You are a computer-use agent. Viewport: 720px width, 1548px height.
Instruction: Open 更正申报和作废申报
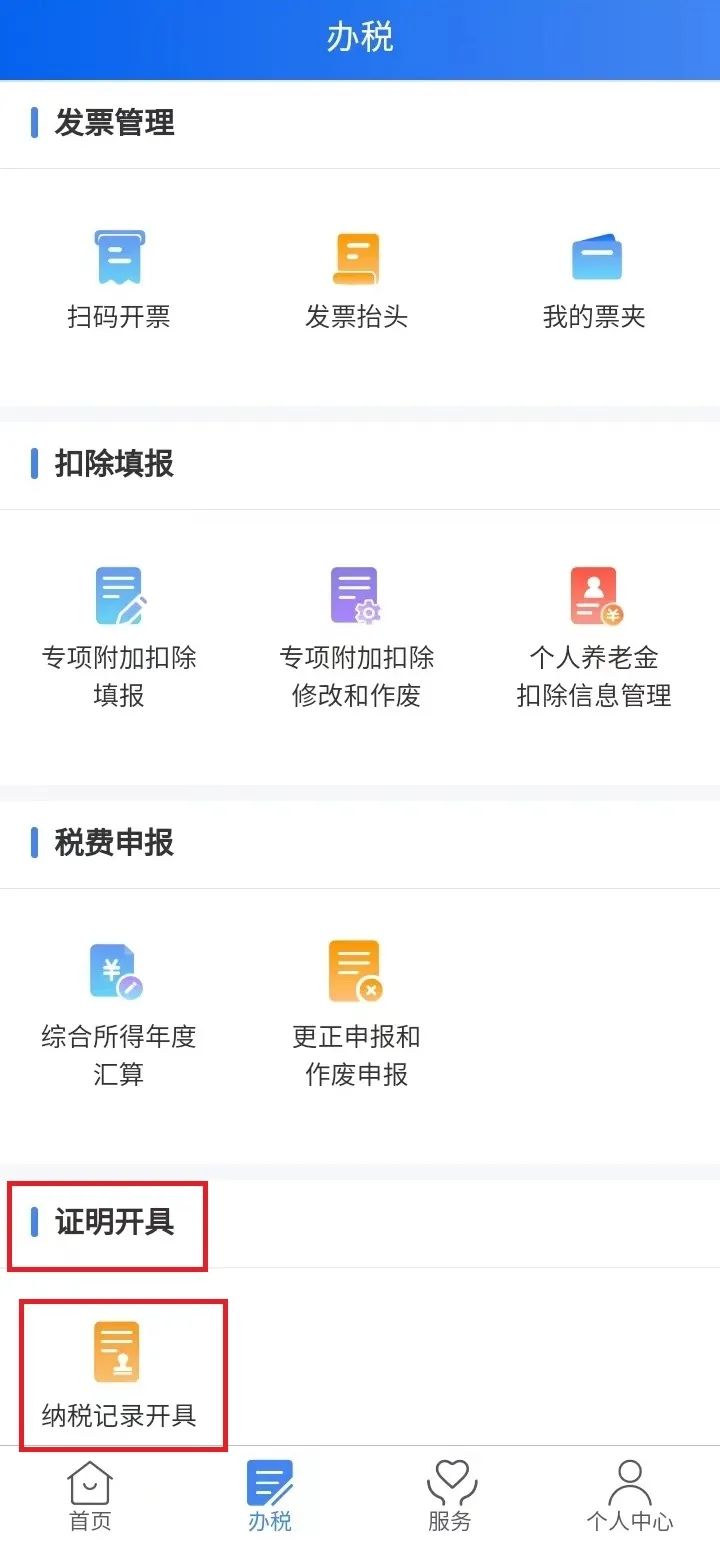[357, 1015]
